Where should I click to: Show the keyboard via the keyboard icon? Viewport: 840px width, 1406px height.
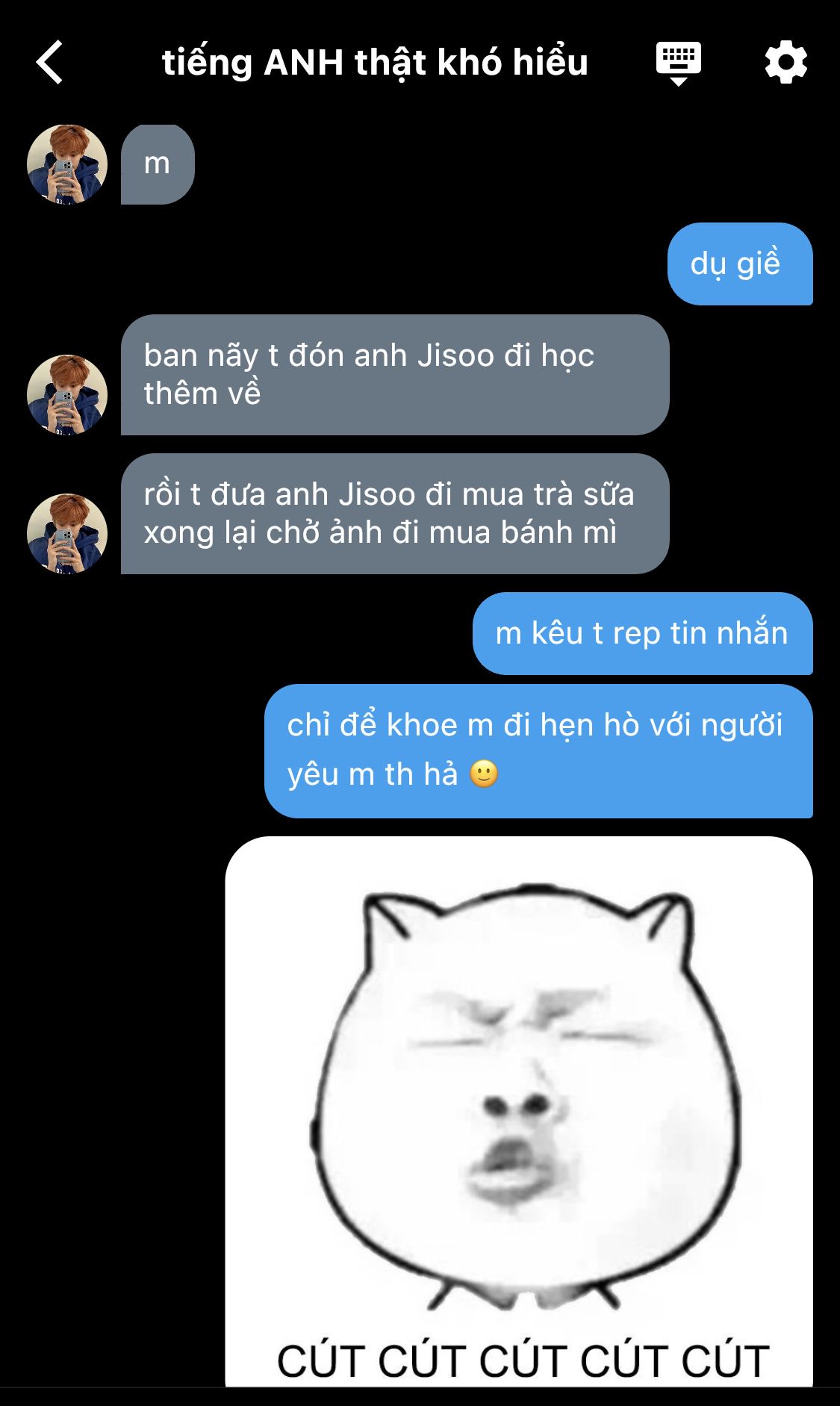678,63
